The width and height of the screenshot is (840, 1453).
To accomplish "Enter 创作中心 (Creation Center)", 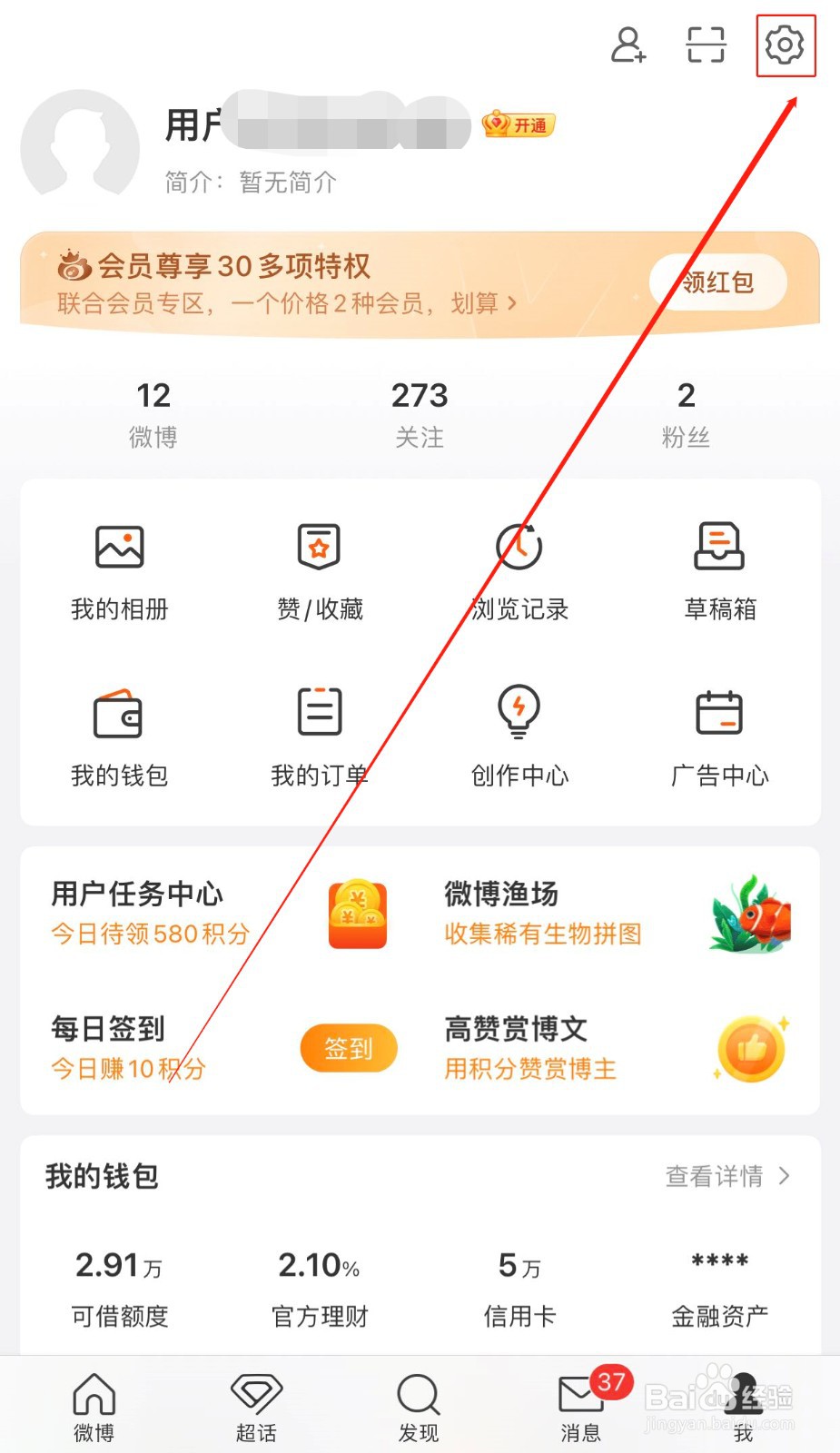I will (519, 734).
